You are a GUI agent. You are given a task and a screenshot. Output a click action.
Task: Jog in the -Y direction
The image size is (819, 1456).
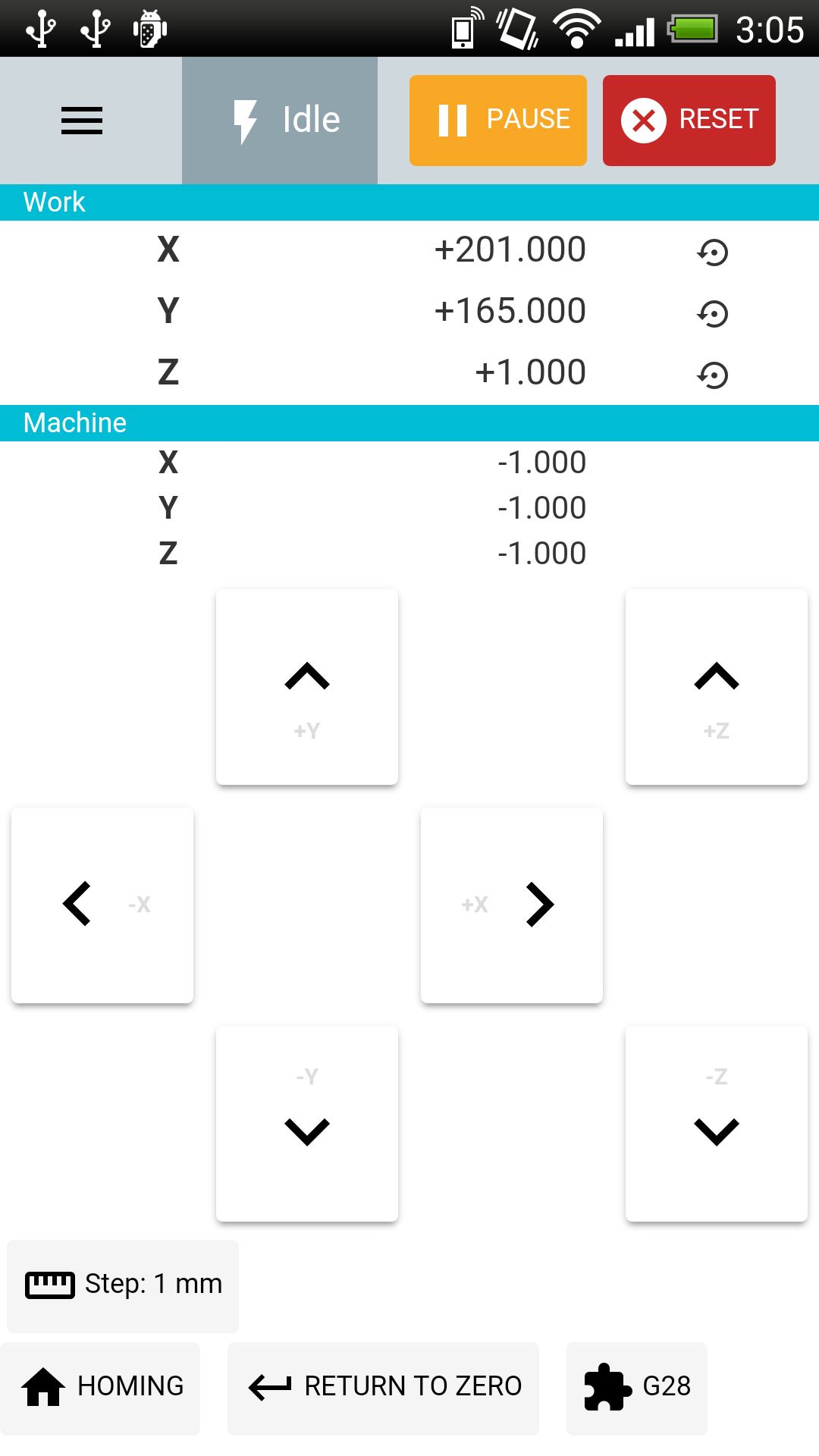pos(307,1123)
